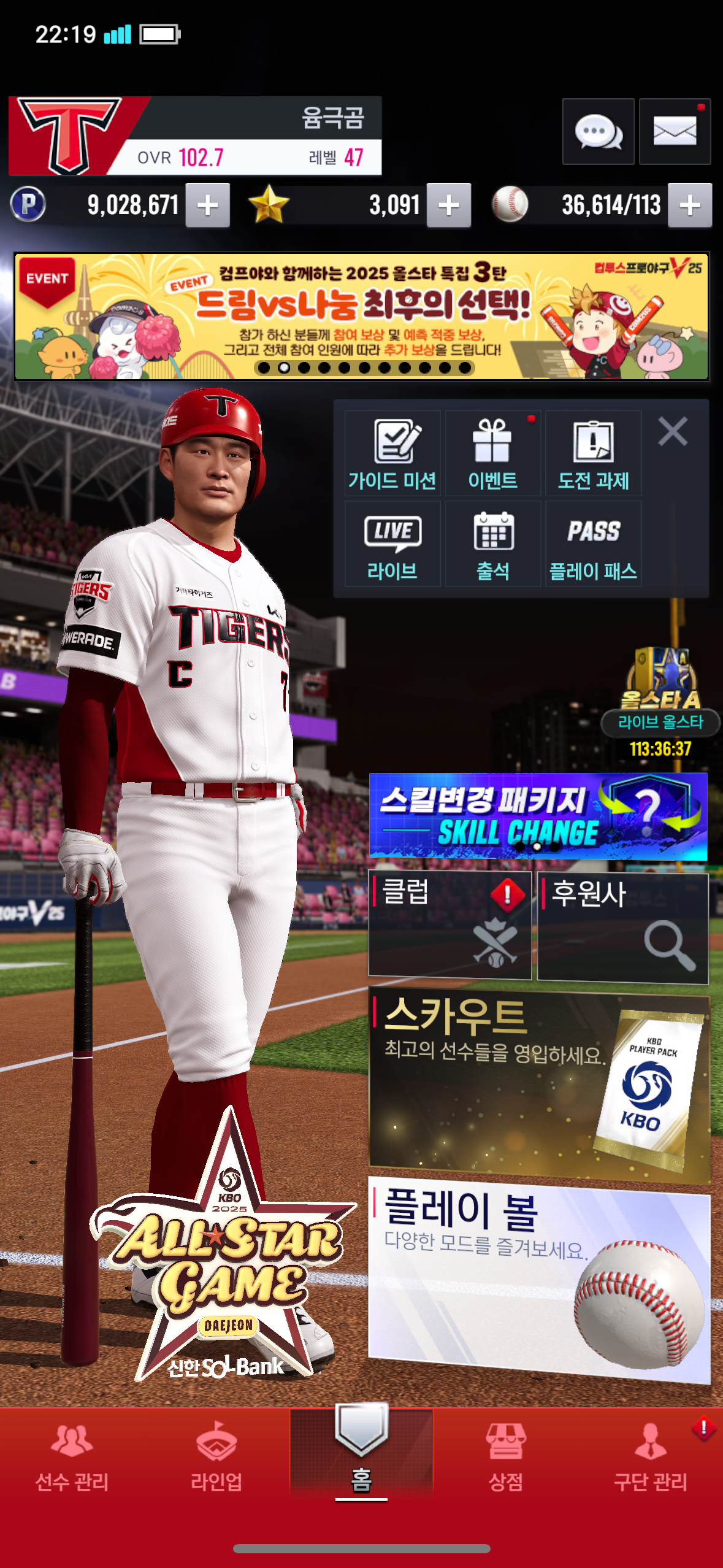The height and width of the screenshot is (1568, 723).
Task: Add more P points with plus button
Action: coord(208,206)
